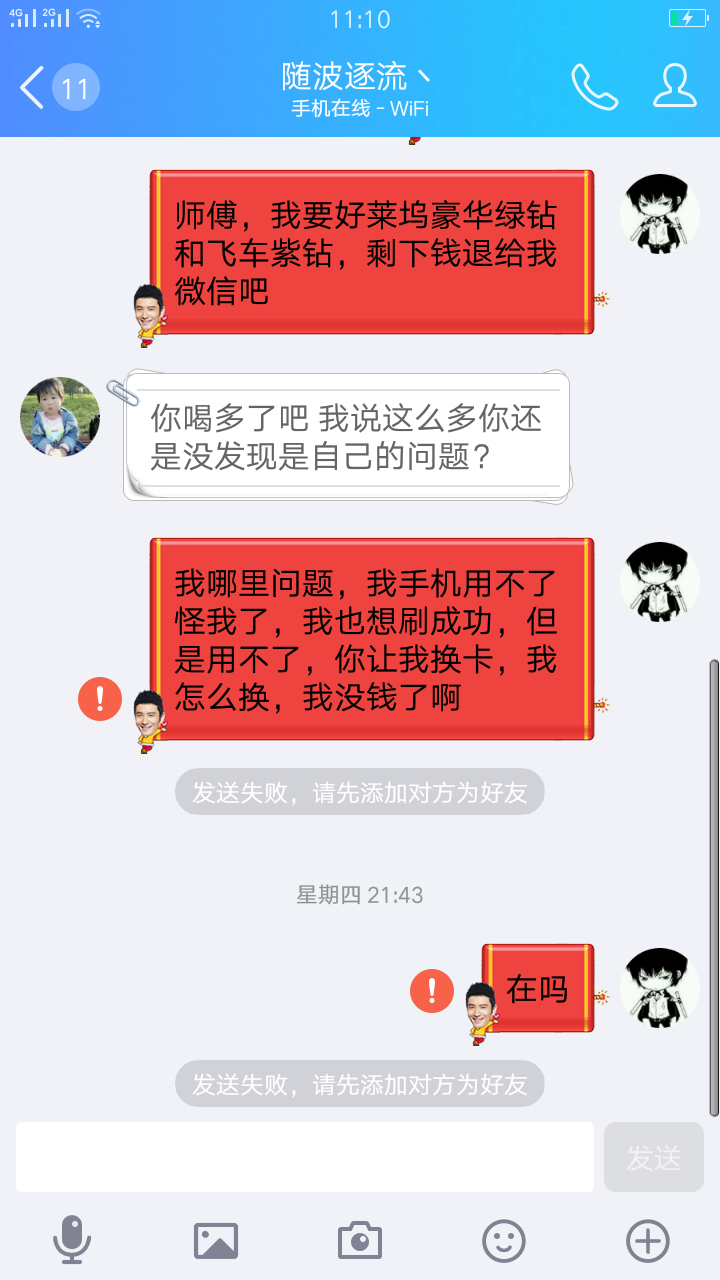Open the contact profile icon
The image size is (720, 1280).
(x=674, y=86)
